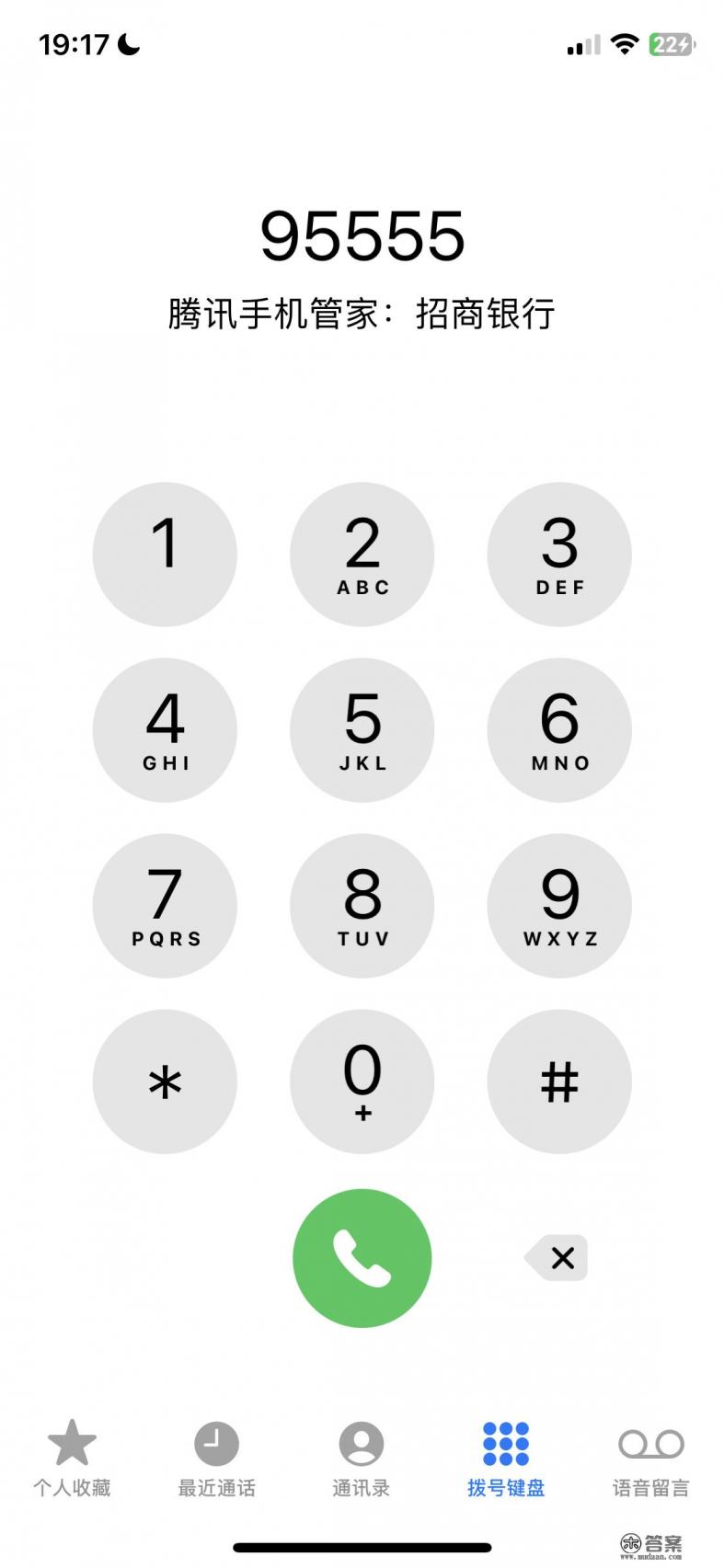Select the 拨号键盘 keypad tab
This screenshot has height=1568, width=724.
pos(506,1458)
